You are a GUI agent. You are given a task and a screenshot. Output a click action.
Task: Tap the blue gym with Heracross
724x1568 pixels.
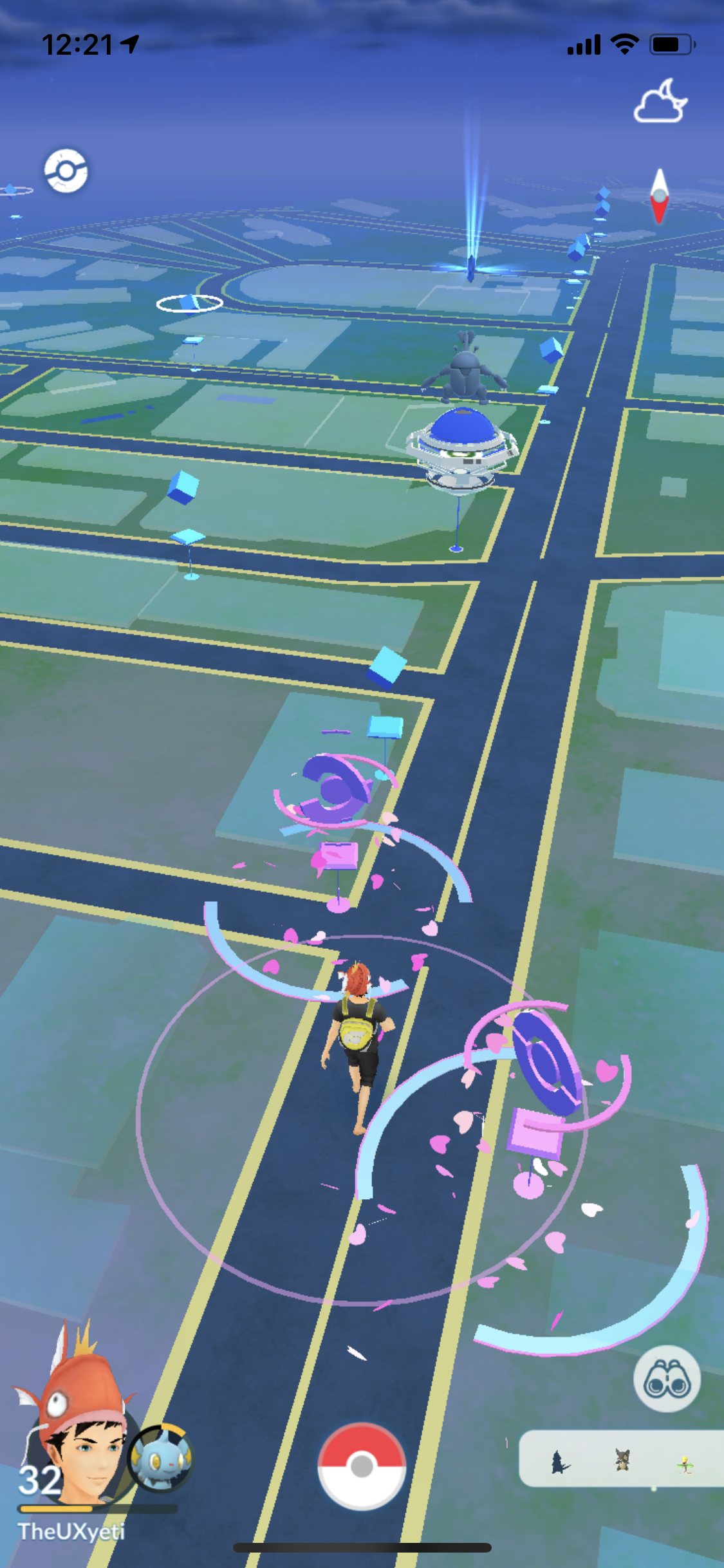pyautogui.click(x=461, y=444)
